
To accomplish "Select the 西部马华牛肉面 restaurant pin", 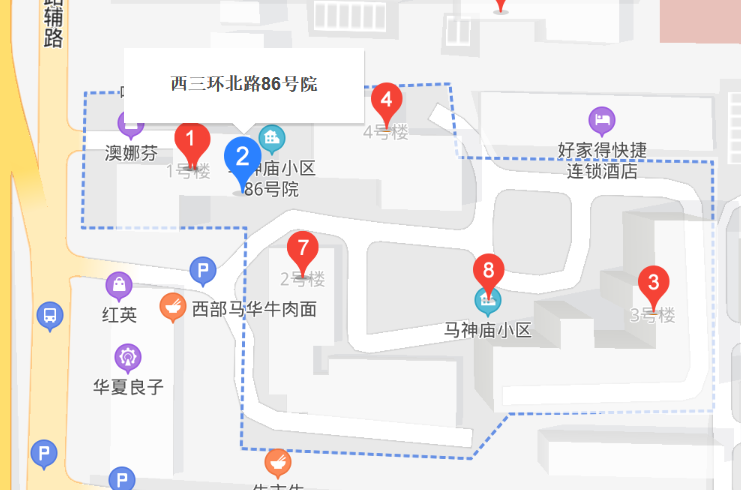I will 174,308.
